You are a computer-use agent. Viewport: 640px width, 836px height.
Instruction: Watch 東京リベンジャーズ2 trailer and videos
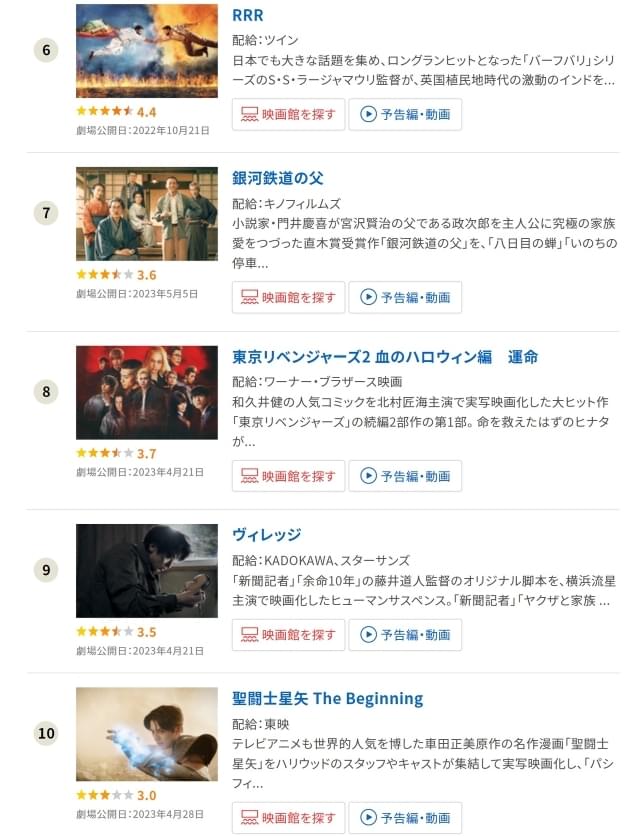[x=405, y=476]
